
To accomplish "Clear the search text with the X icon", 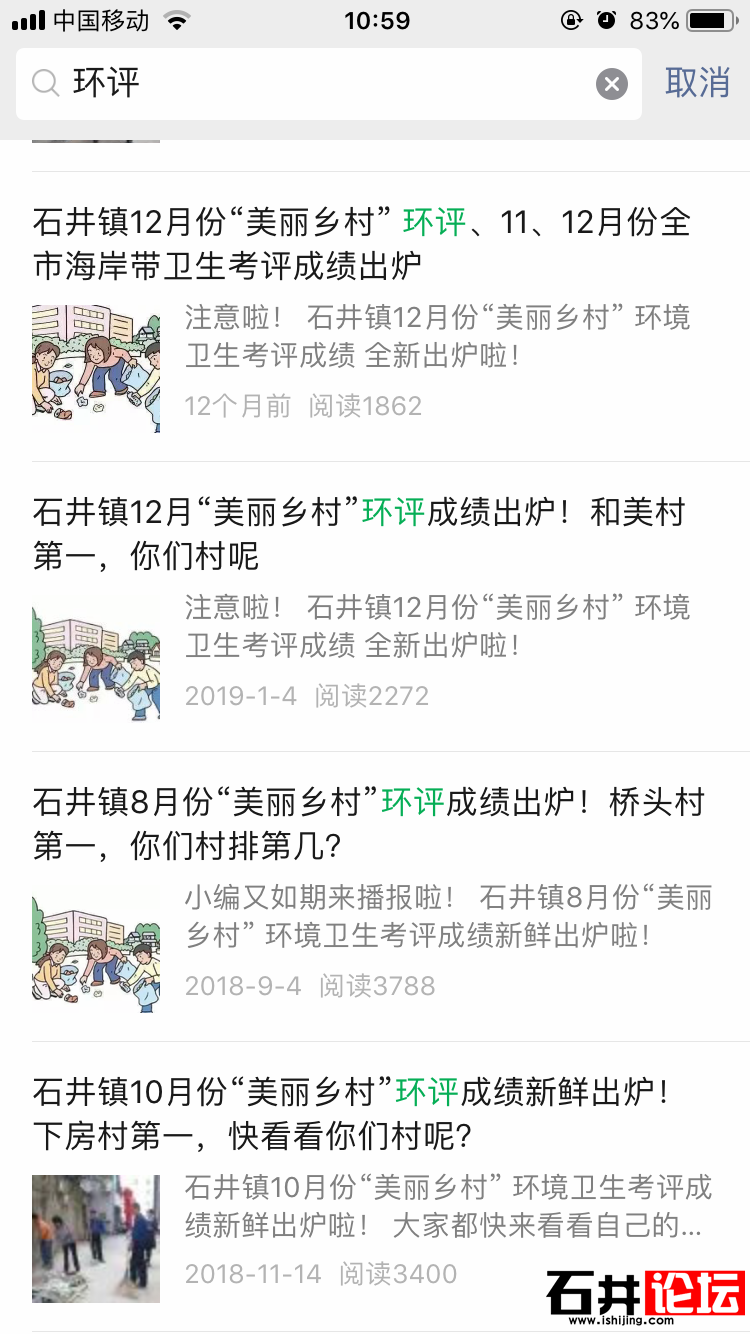I will click(612, 84).
